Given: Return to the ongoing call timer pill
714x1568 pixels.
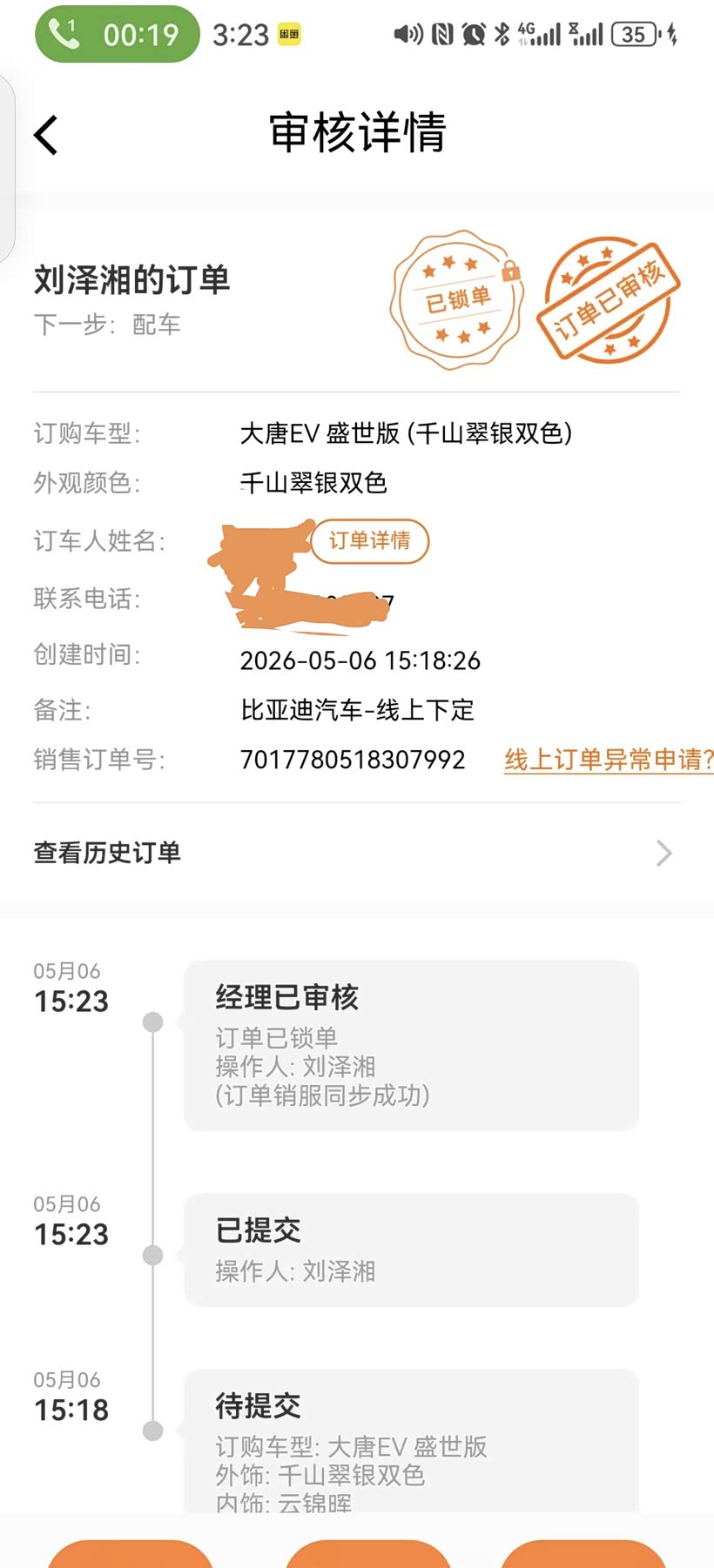Looking at the screenshot, I should point(117,34).
